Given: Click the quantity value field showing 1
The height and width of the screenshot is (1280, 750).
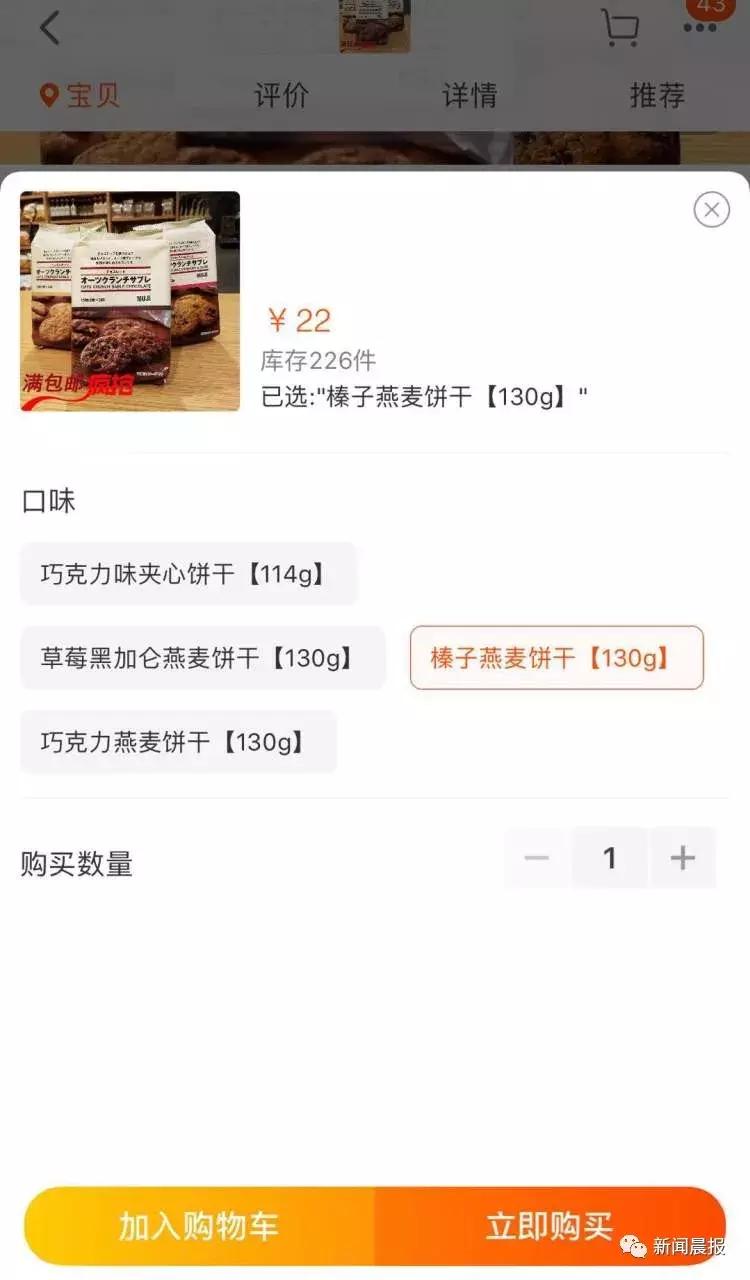Looking at the screenshot, I should click(610, 857).
